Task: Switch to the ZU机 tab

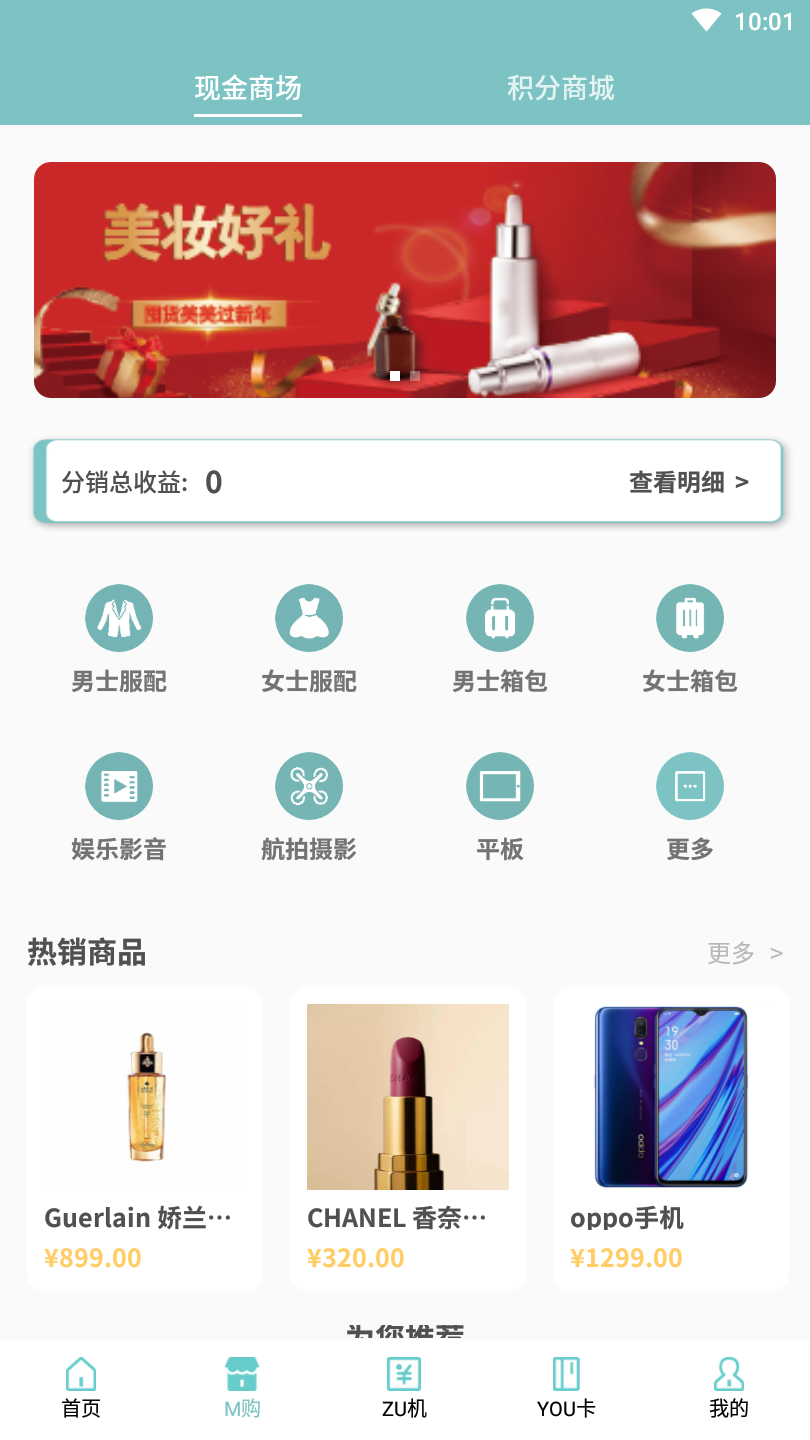Action: [x=404, y=1388]
